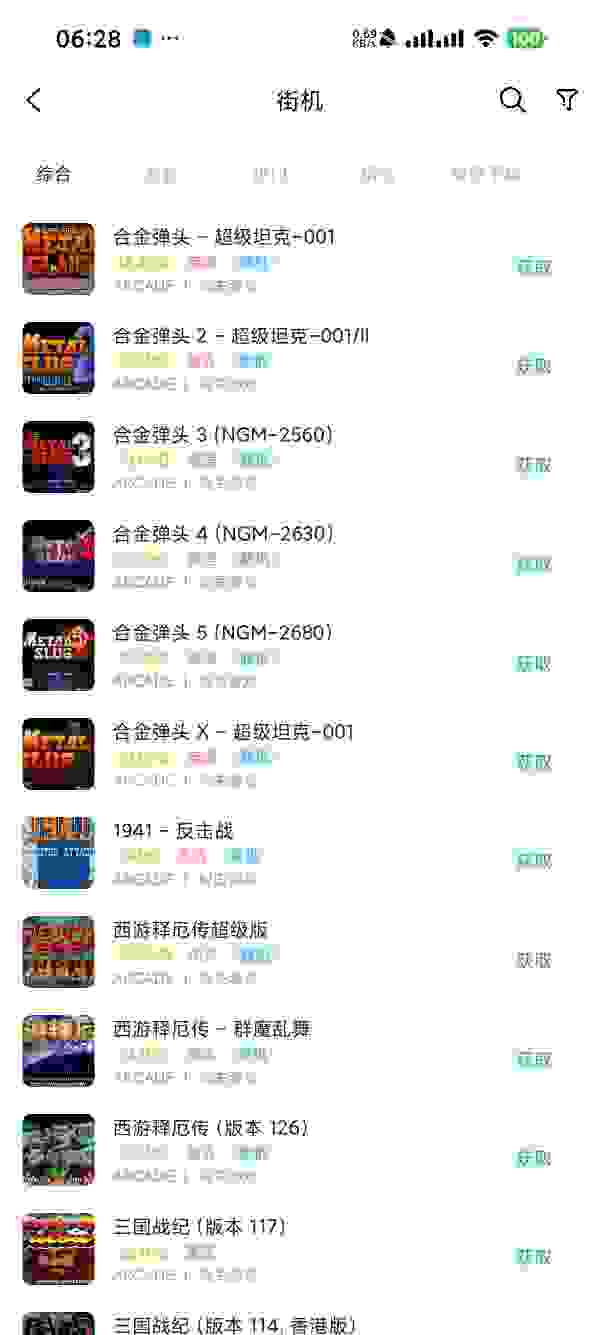The height and width of the screenshot is (1335, 600).
Task: Open the search icon
Action: (512, 100)
